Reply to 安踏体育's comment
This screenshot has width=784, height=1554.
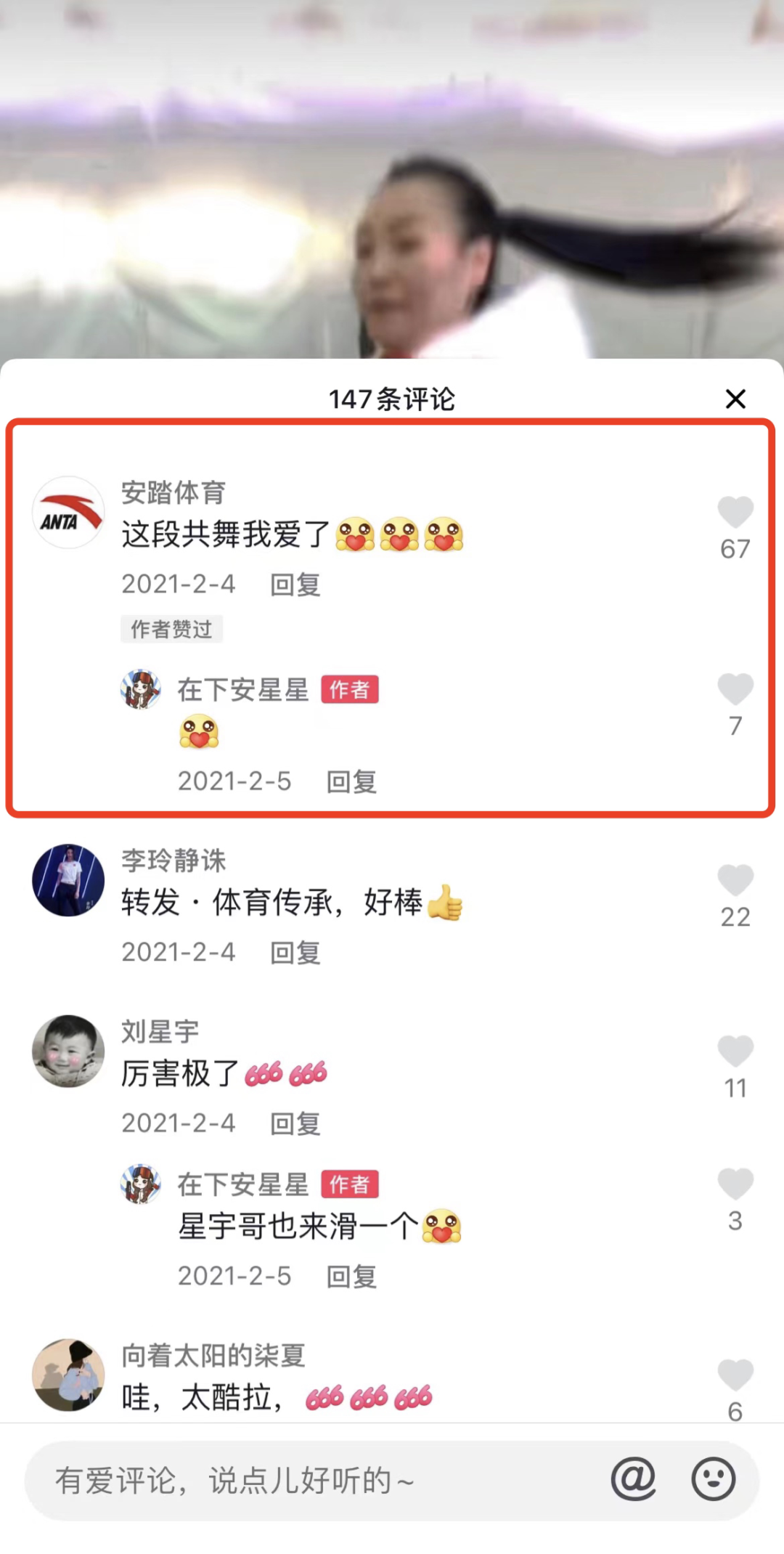(x=295, y=585)
